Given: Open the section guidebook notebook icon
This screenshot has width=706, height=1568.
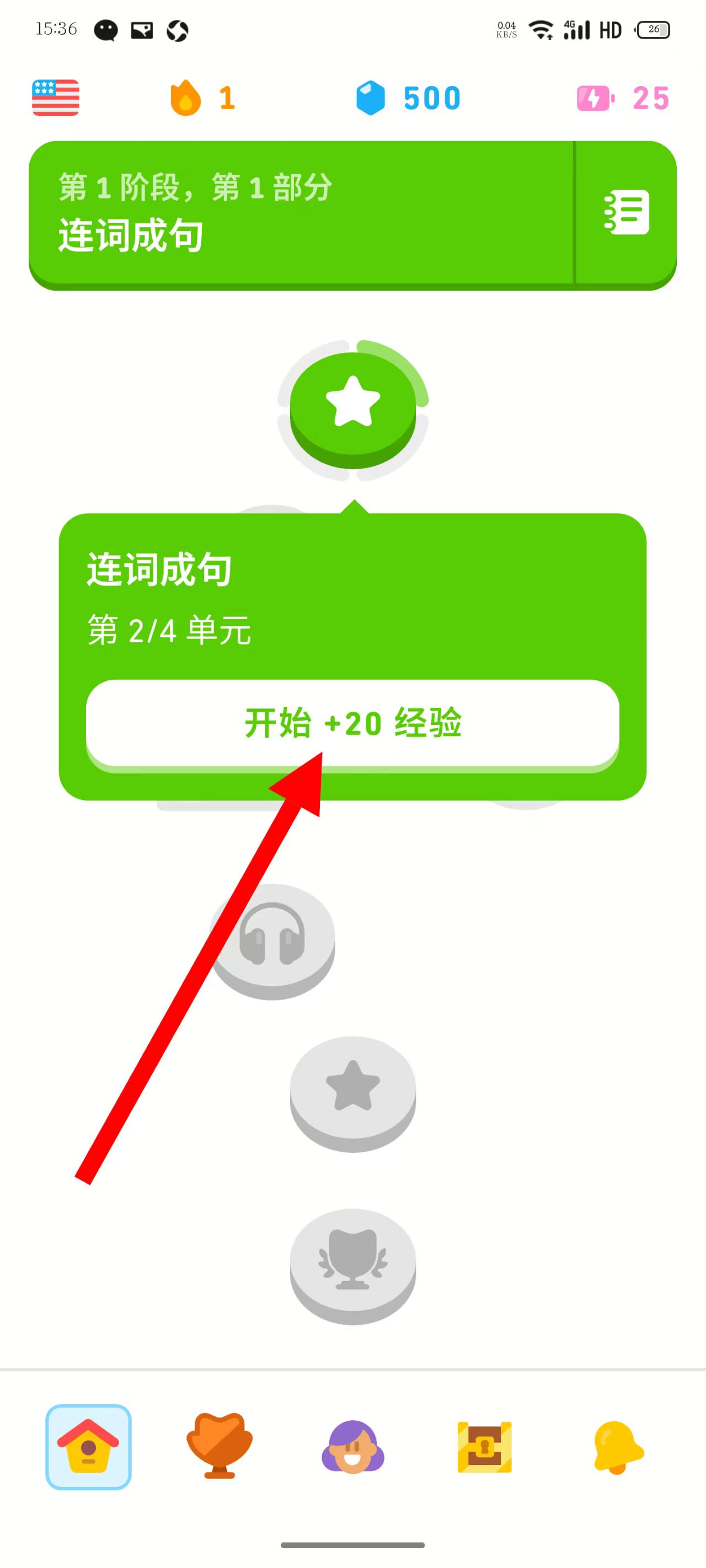Looking at the screenshot, I should [626, 213].
